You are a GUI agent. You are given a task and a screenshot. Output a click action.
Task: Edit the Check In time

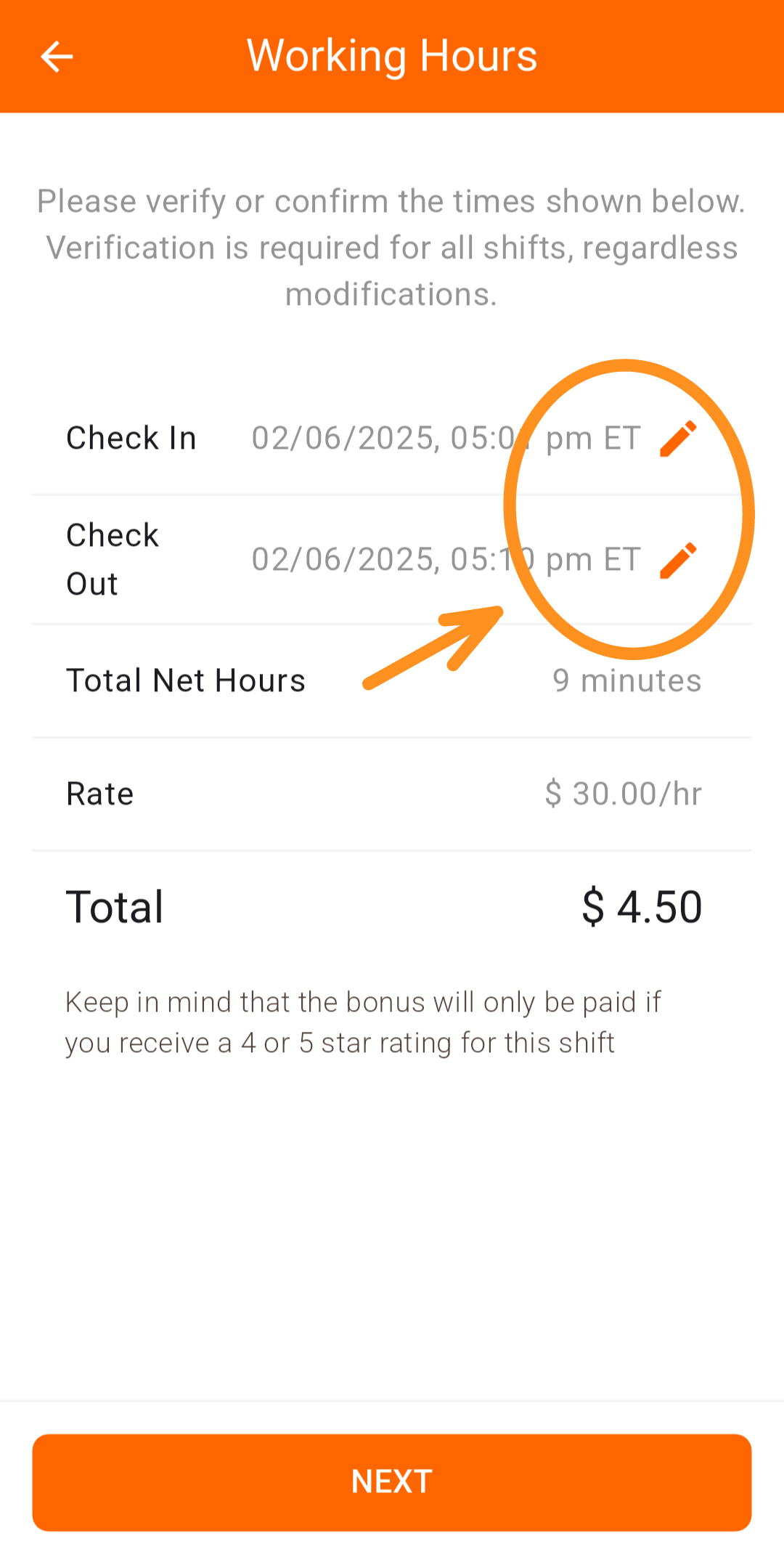coord(679,439)
